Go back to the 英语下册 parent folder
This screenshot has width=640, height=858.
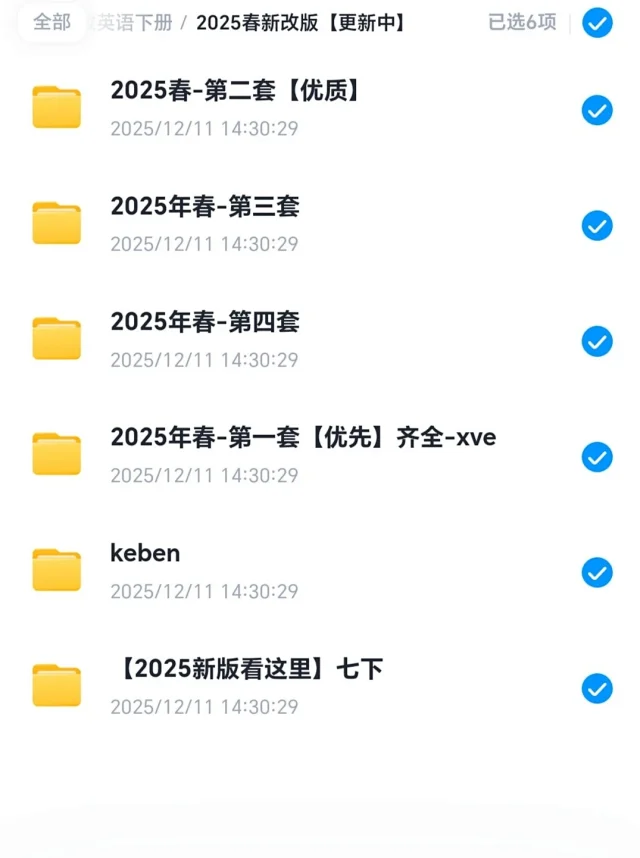[131, 22]
